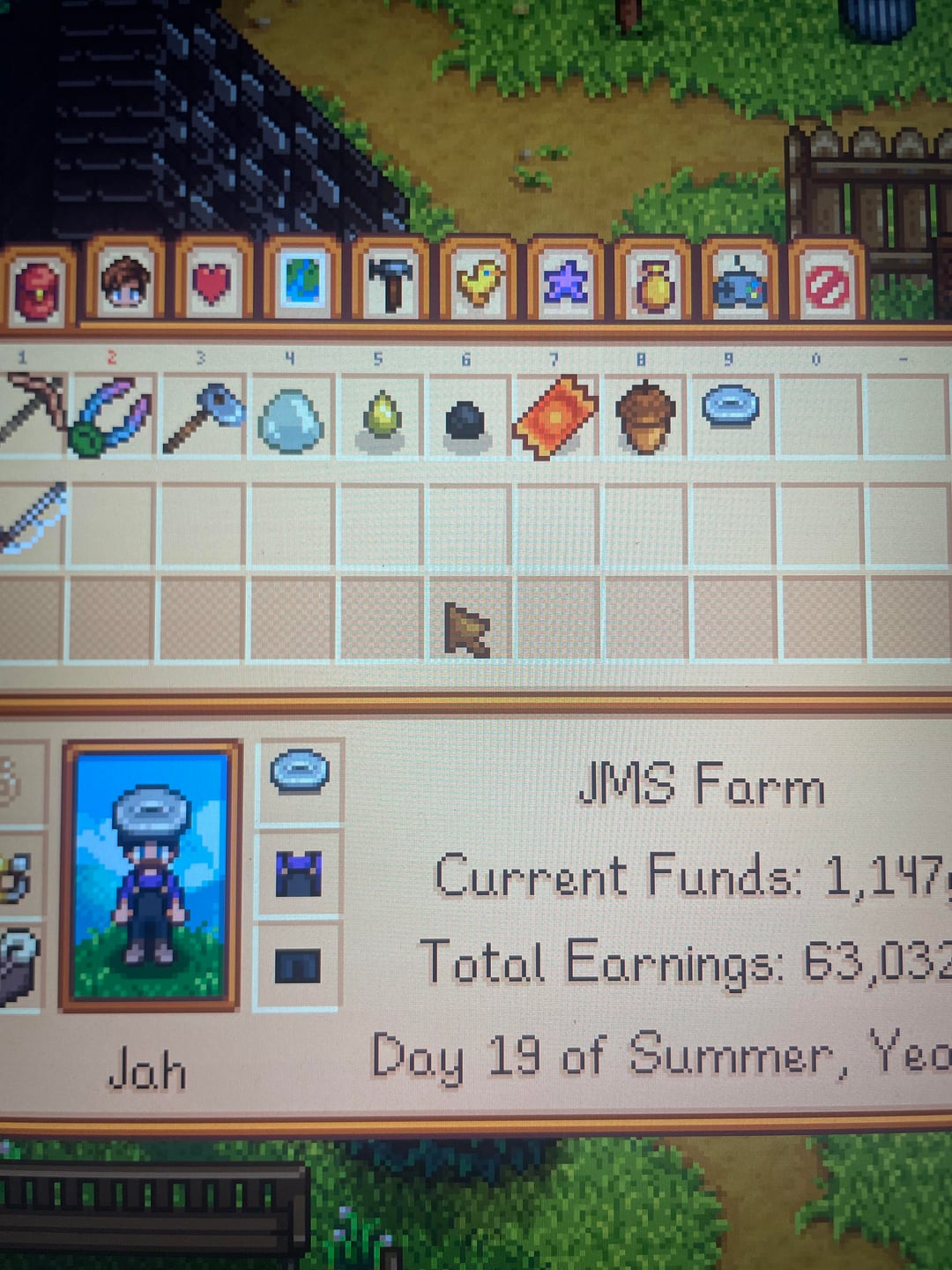Select the slingshot in slot 2
This screenshot has height=1270, width=952.
113,416
